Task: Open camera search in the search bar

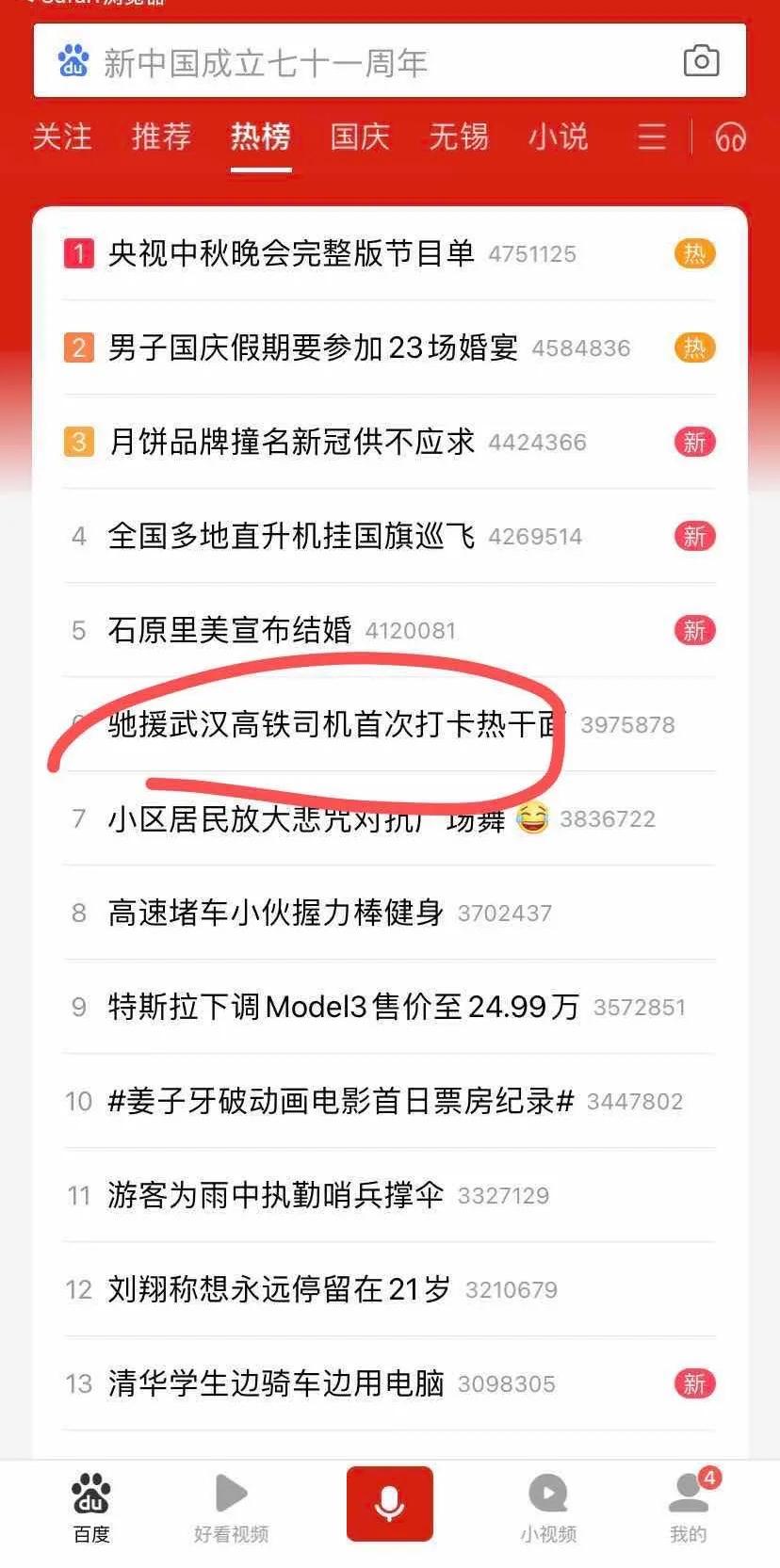Action: point(701,62)
